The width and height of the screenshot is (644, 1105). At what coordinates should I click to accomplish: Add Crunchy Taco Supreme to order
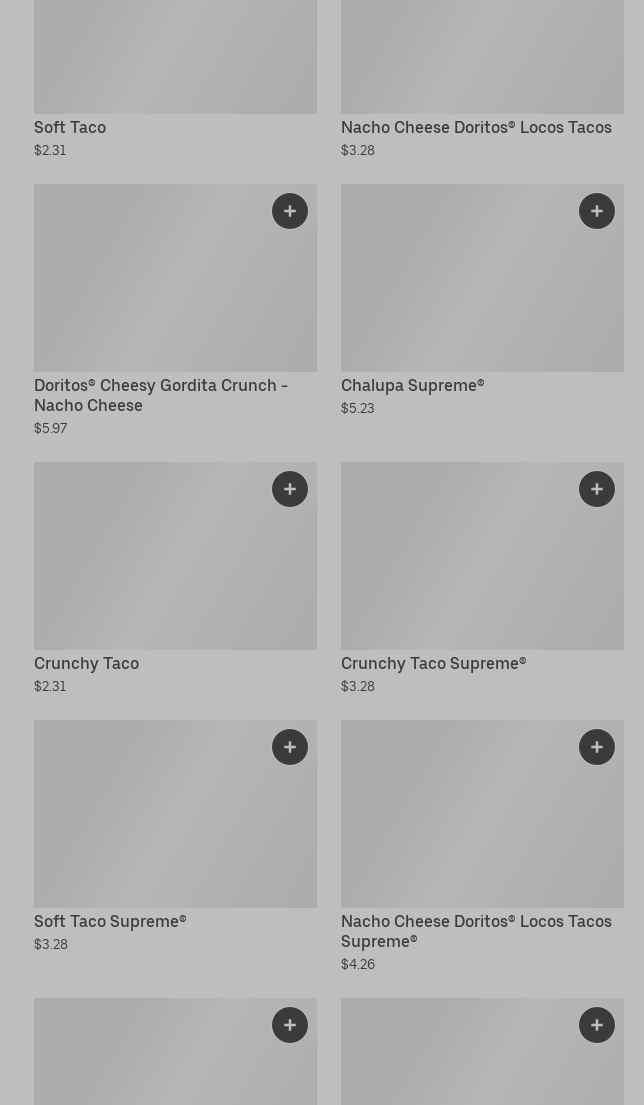click(x=597, y=489)
